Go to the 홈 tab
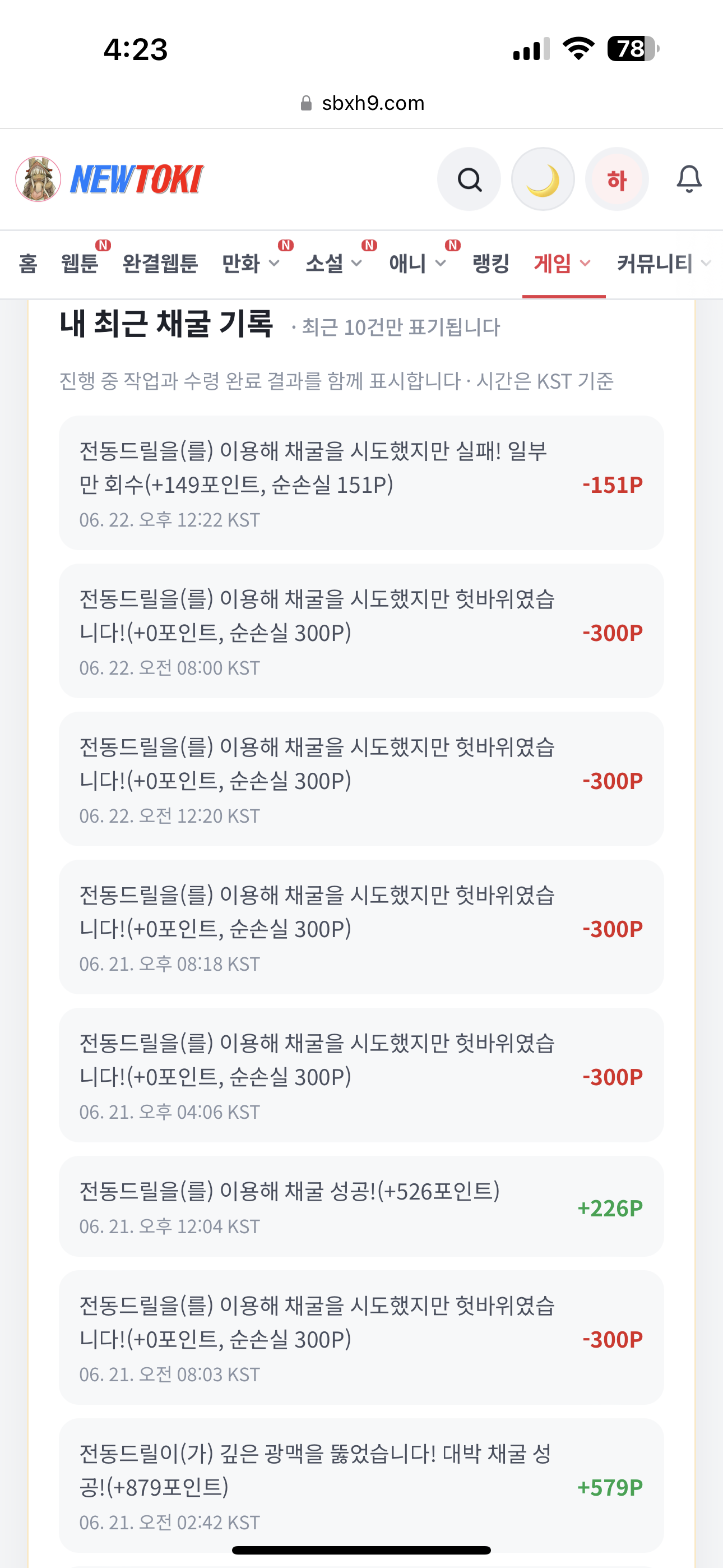The height and width of the screenshot is (1568, 723). tap(28, 264)
